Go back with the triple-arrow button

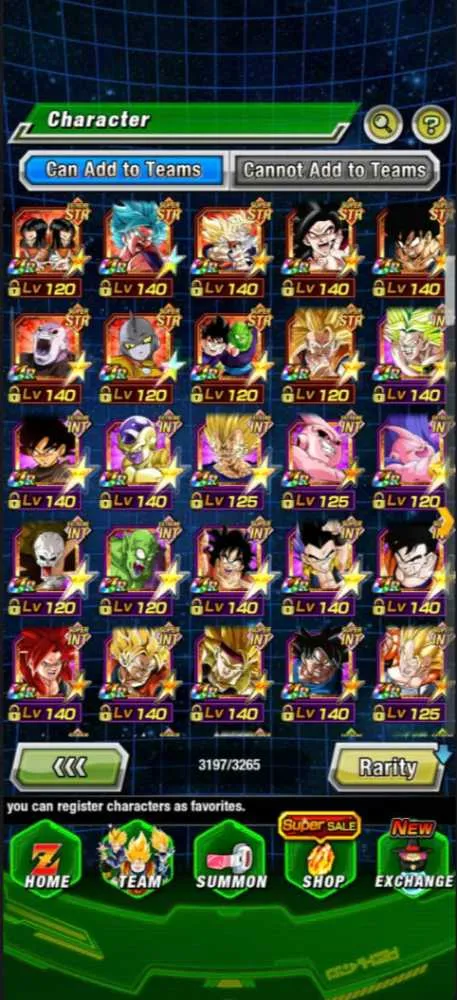click(x=69, y=767)
